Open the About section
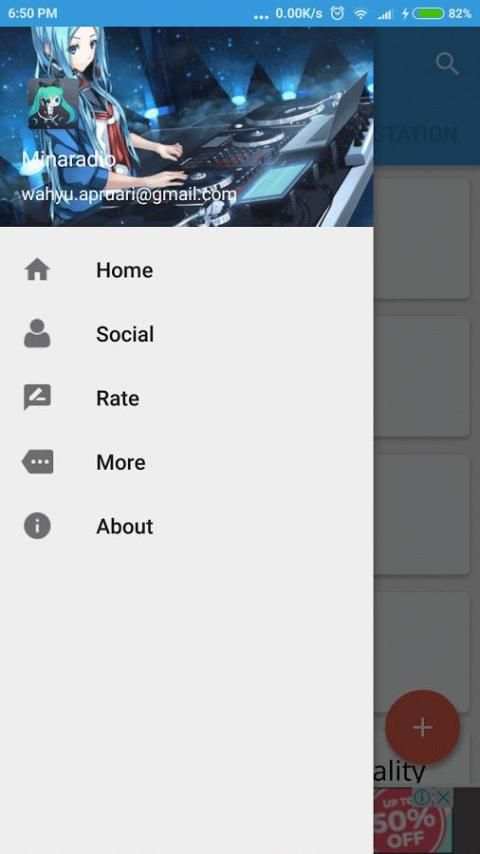This screenshot has height=854, width=480. click(x=187, y=526)
